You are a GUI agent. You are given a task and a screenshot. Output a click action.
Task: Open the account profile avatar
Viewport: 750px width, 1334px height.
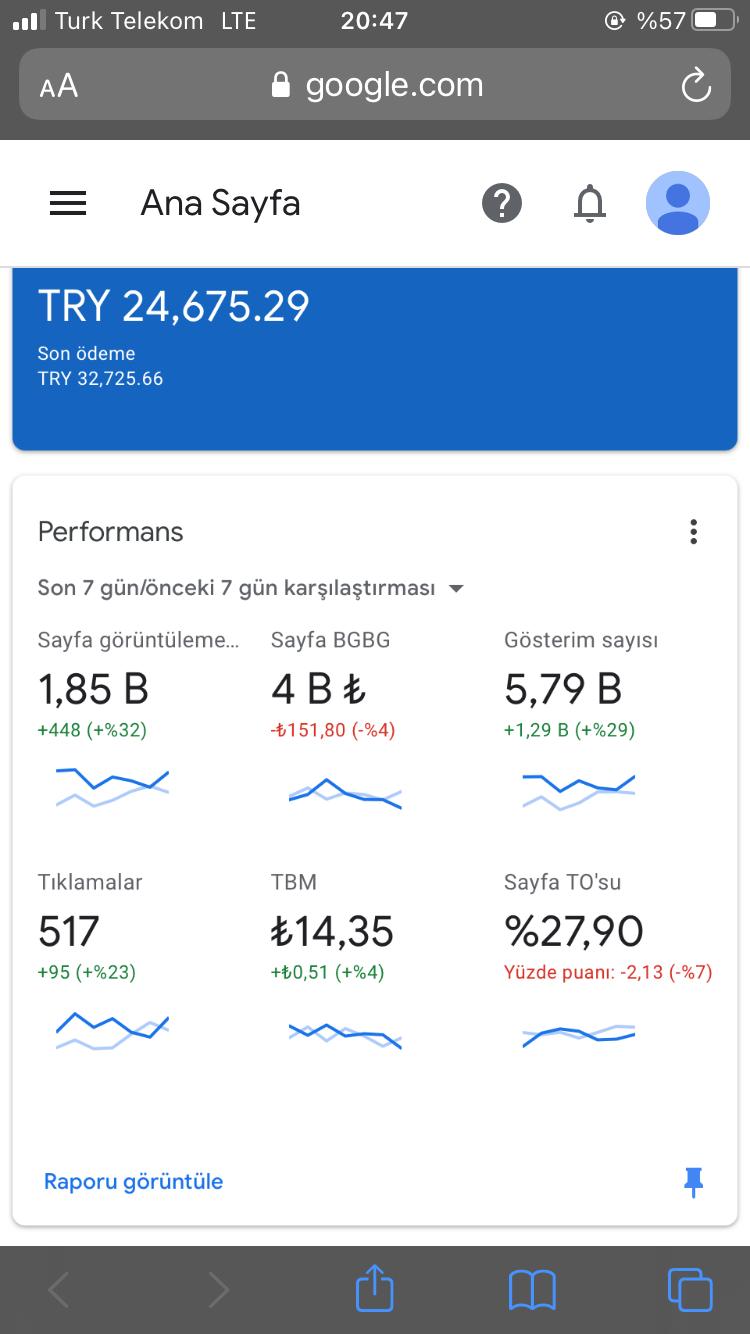click(678, 203)
